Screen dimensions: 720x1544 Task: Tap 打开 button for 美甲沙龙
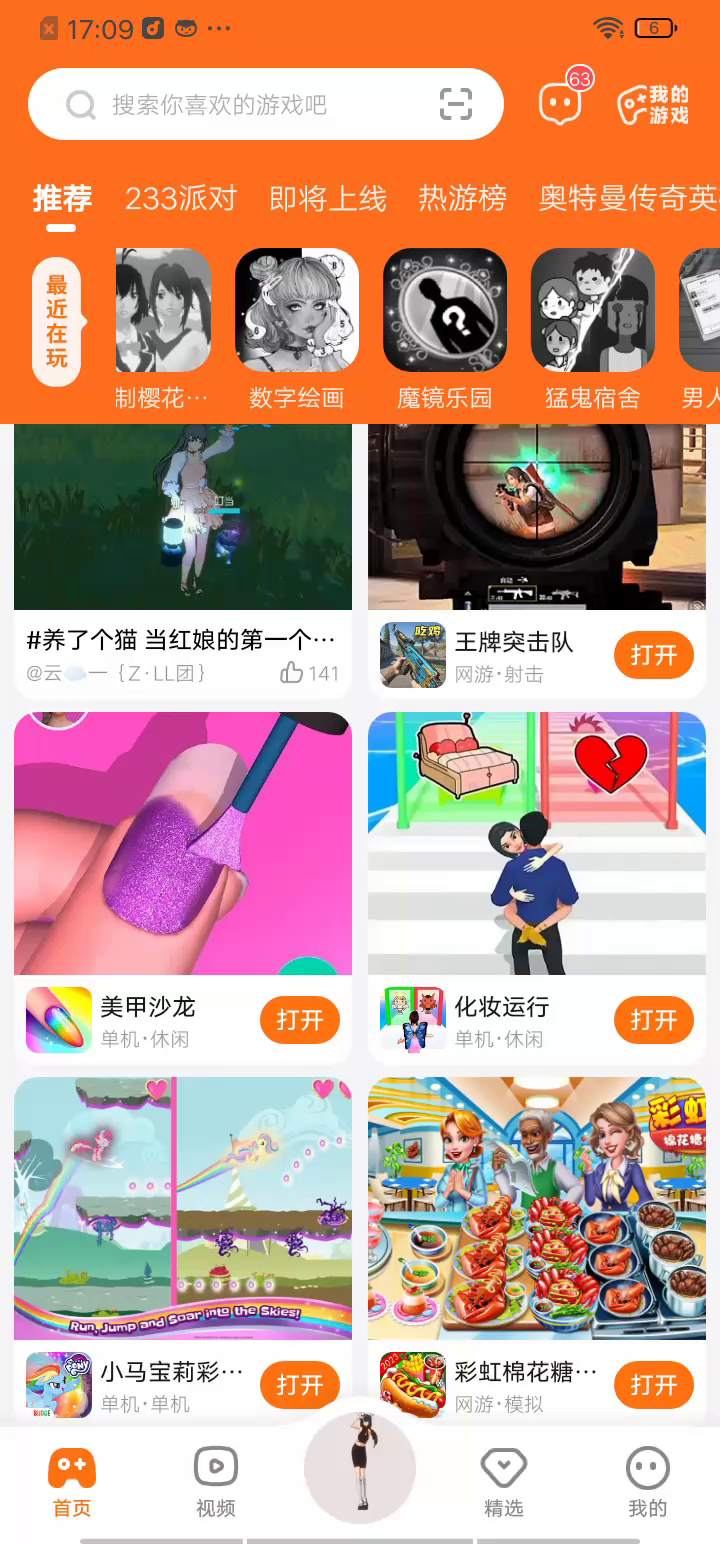[x=299, y=1020]
